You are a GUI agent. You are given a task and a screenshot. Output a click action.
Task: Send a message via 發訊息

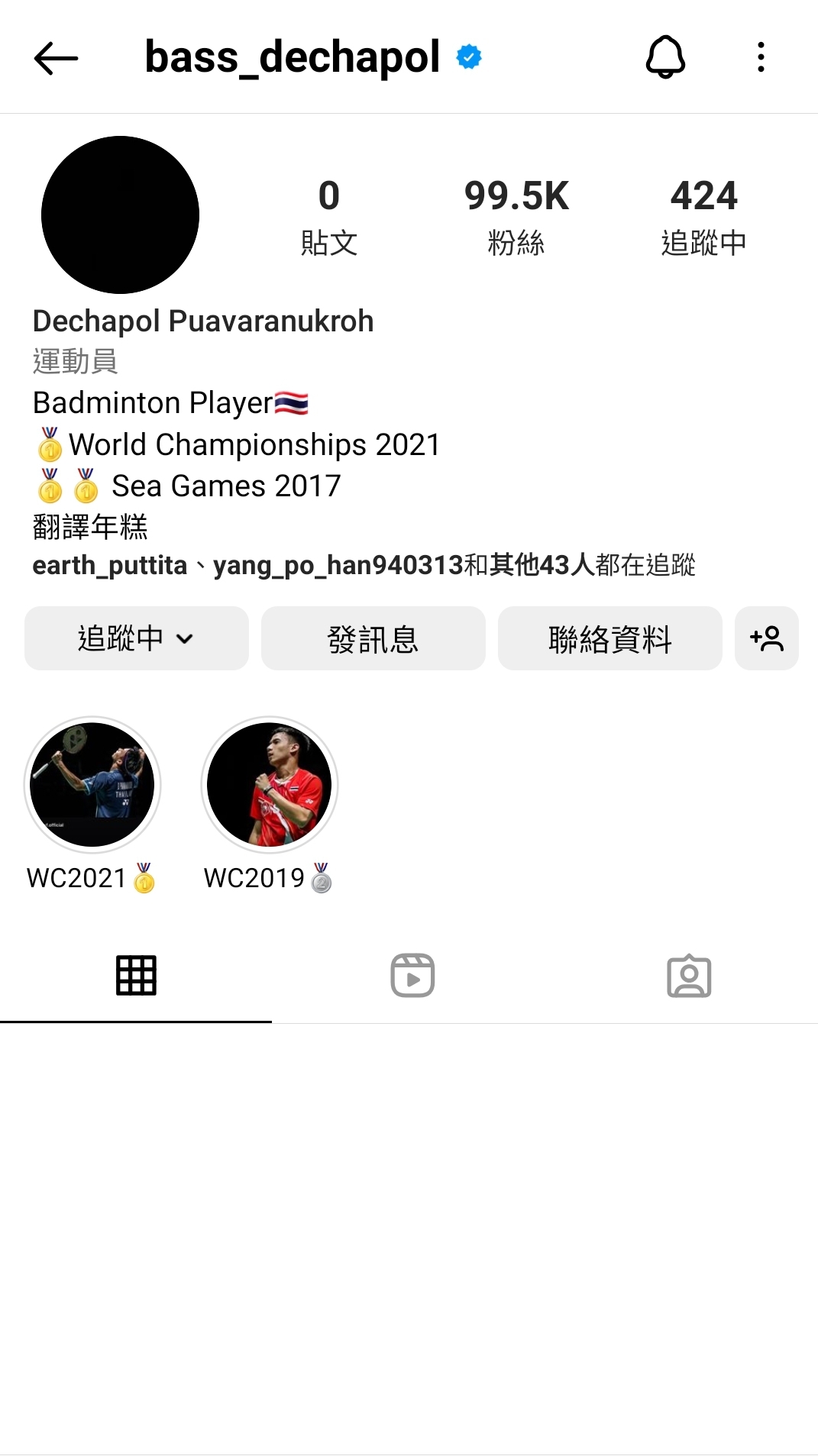tap(373, 638)
